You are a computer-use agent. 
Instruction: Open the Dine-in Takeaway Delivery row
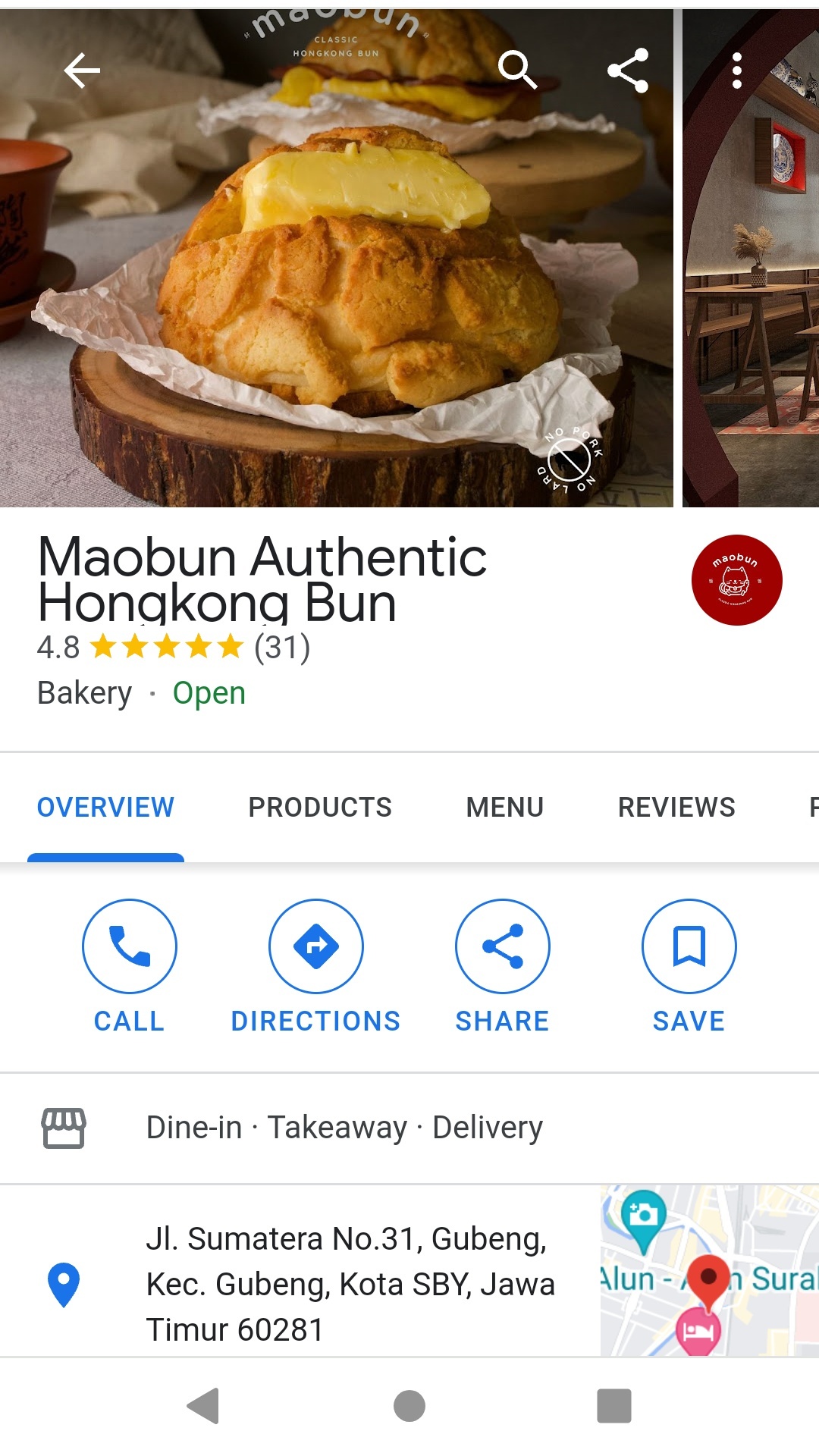point(409,1128)
